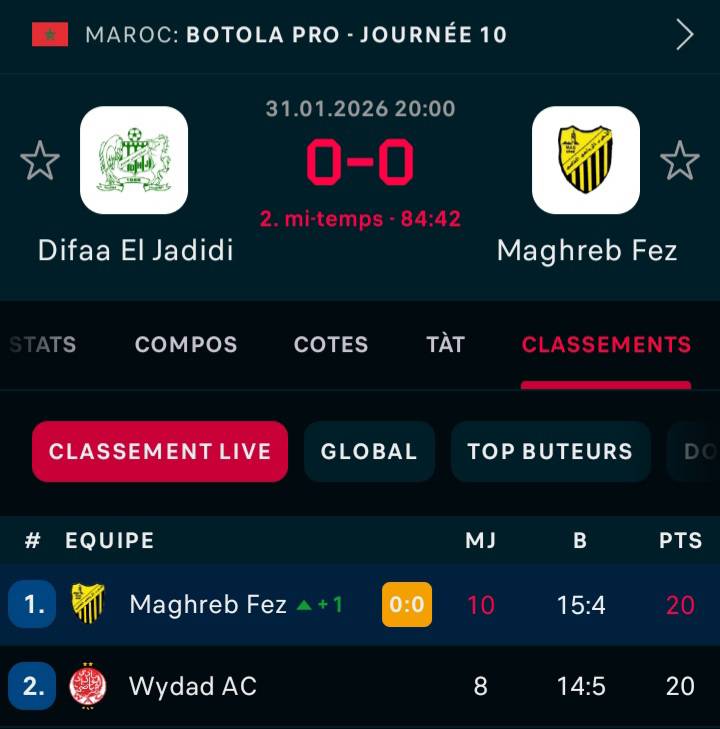720x729 pixels.
Task: Tap the orange 0:0 live score badge
Action: [404, 605]
